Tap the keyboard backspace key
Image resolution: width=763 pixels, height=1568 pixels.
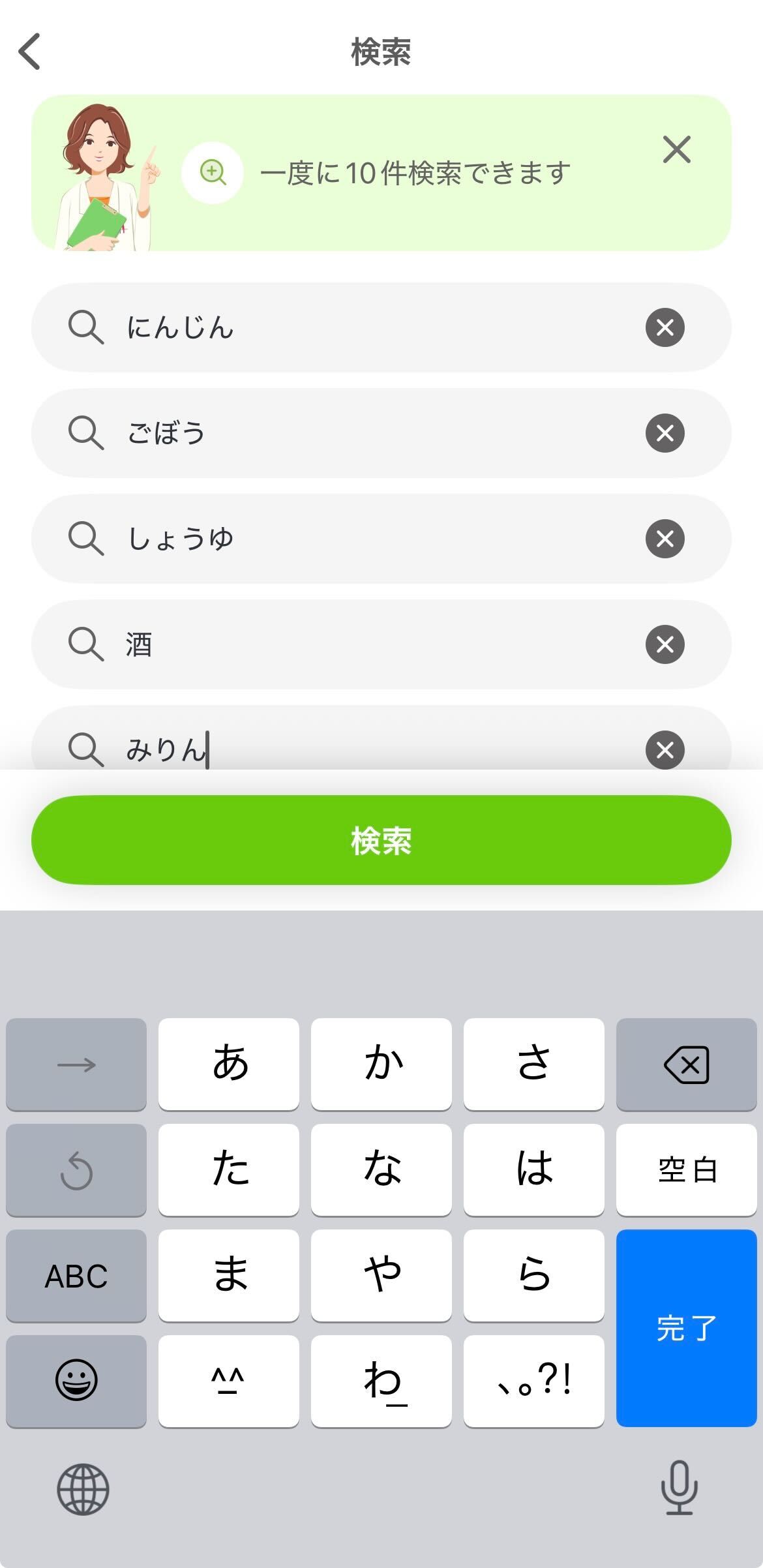(686, 1064)
